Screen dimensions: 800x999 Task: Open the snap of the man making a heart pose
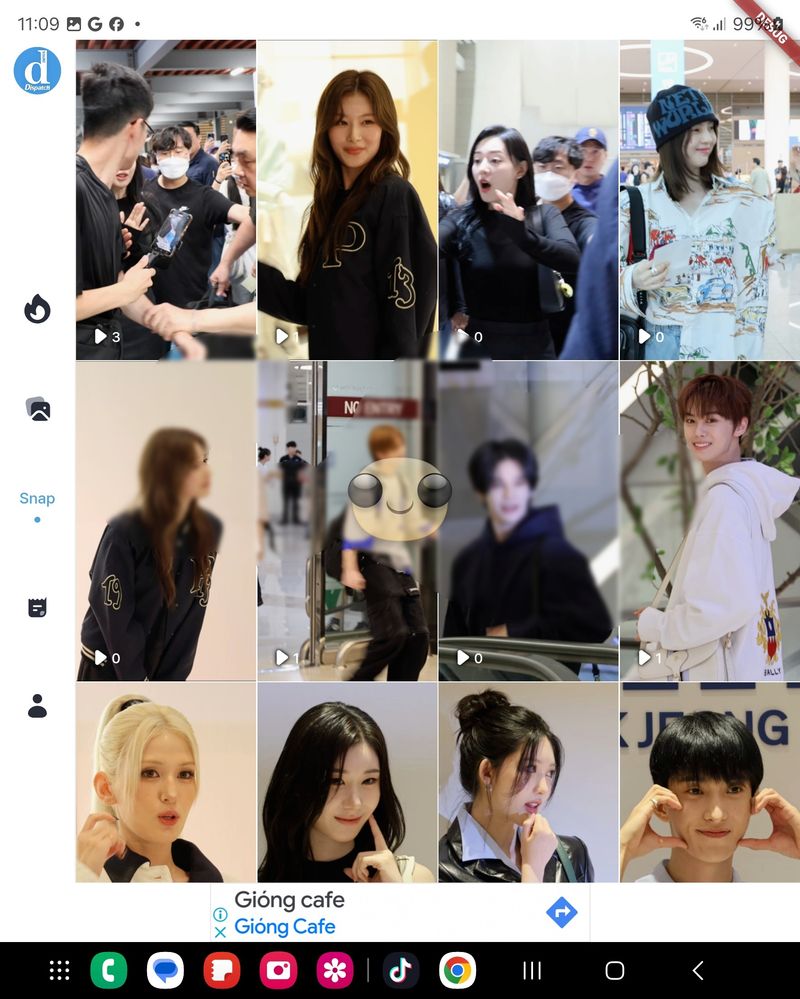[x=709, y=782]
